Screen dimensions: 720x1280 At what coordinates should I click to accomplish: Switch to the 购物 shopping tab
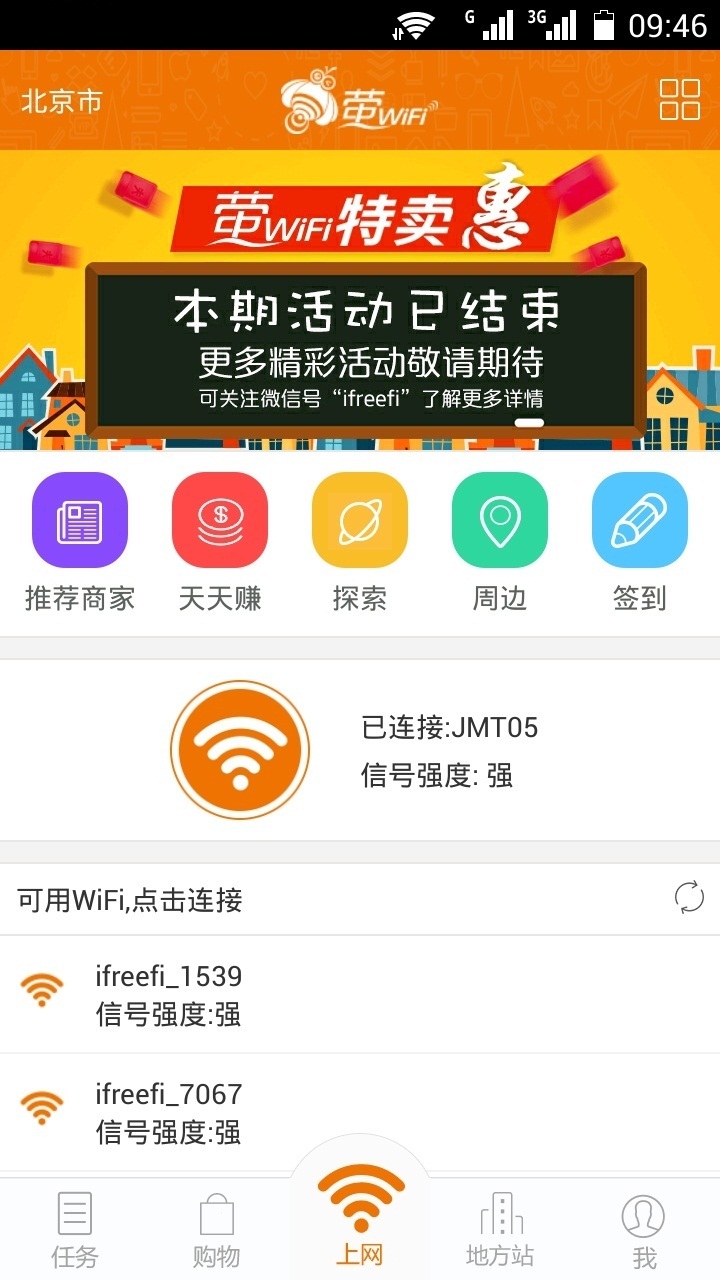(216, 1230)
